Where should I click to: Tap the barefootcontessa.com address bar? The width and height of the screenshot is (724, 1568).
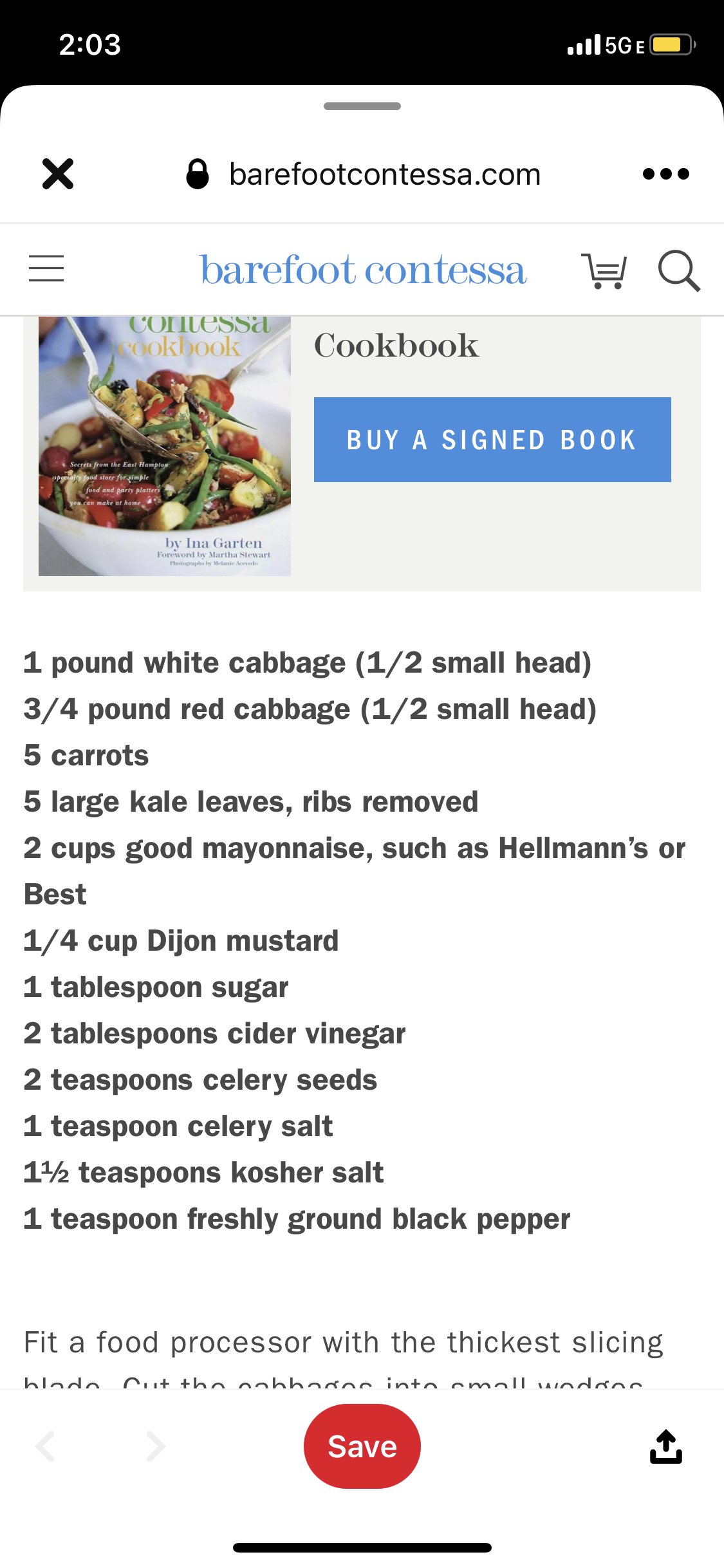pyautogui.click(x=364, y=174)
